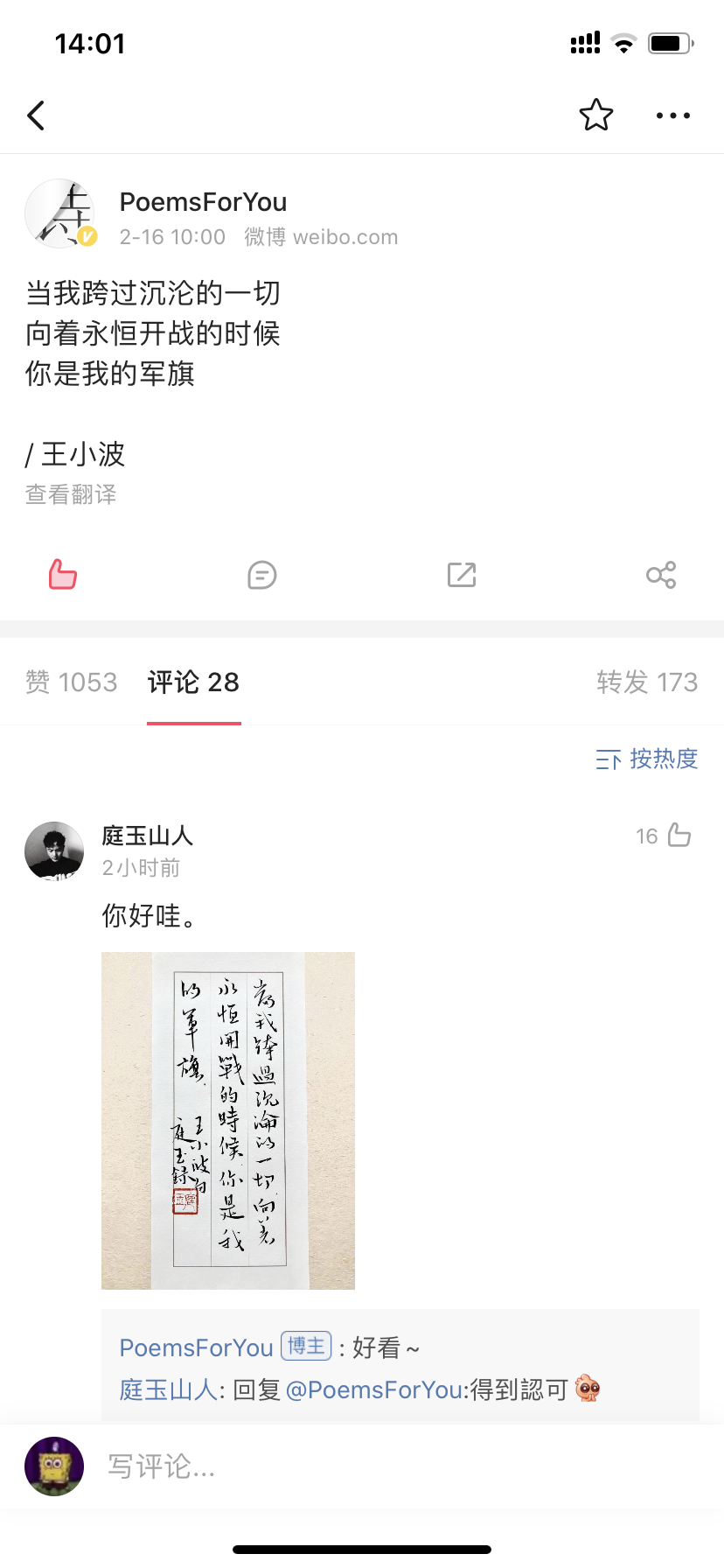Viewport: 724px width, 1568px height.
Task: Share the post with the share icon
Action: pos(661,575)
